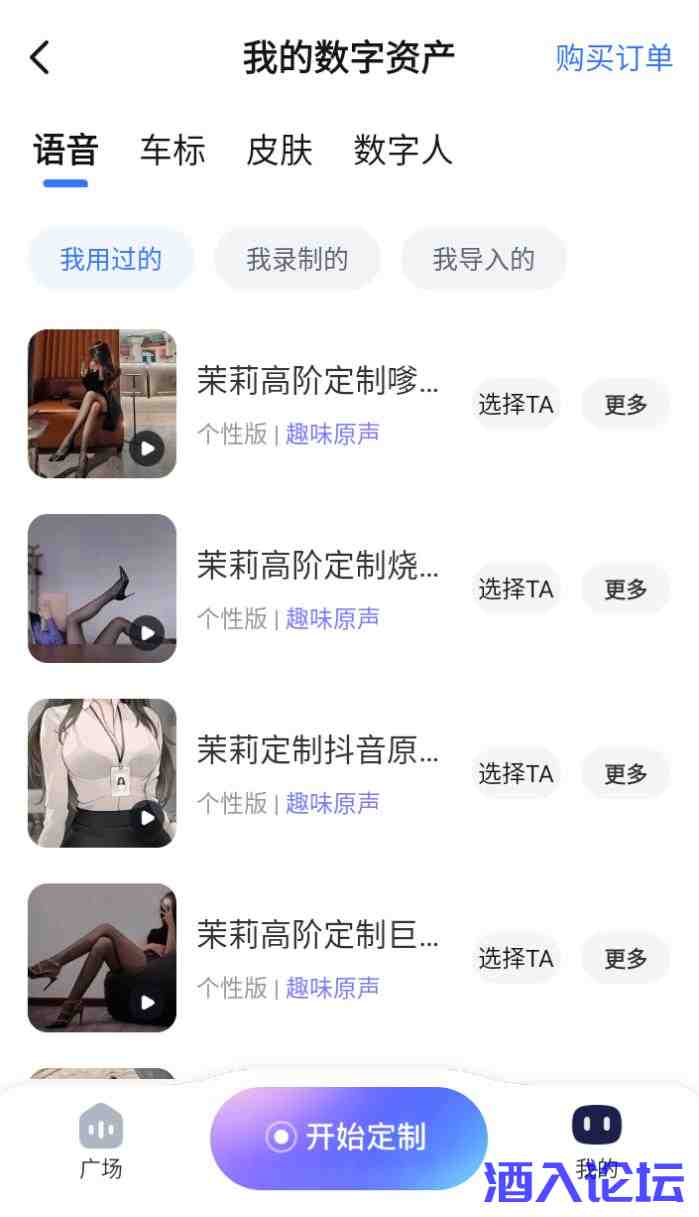Tap the 开始定制 button
The width and height of the screenshot is (699, 1217).
(x=348, y=1137)
